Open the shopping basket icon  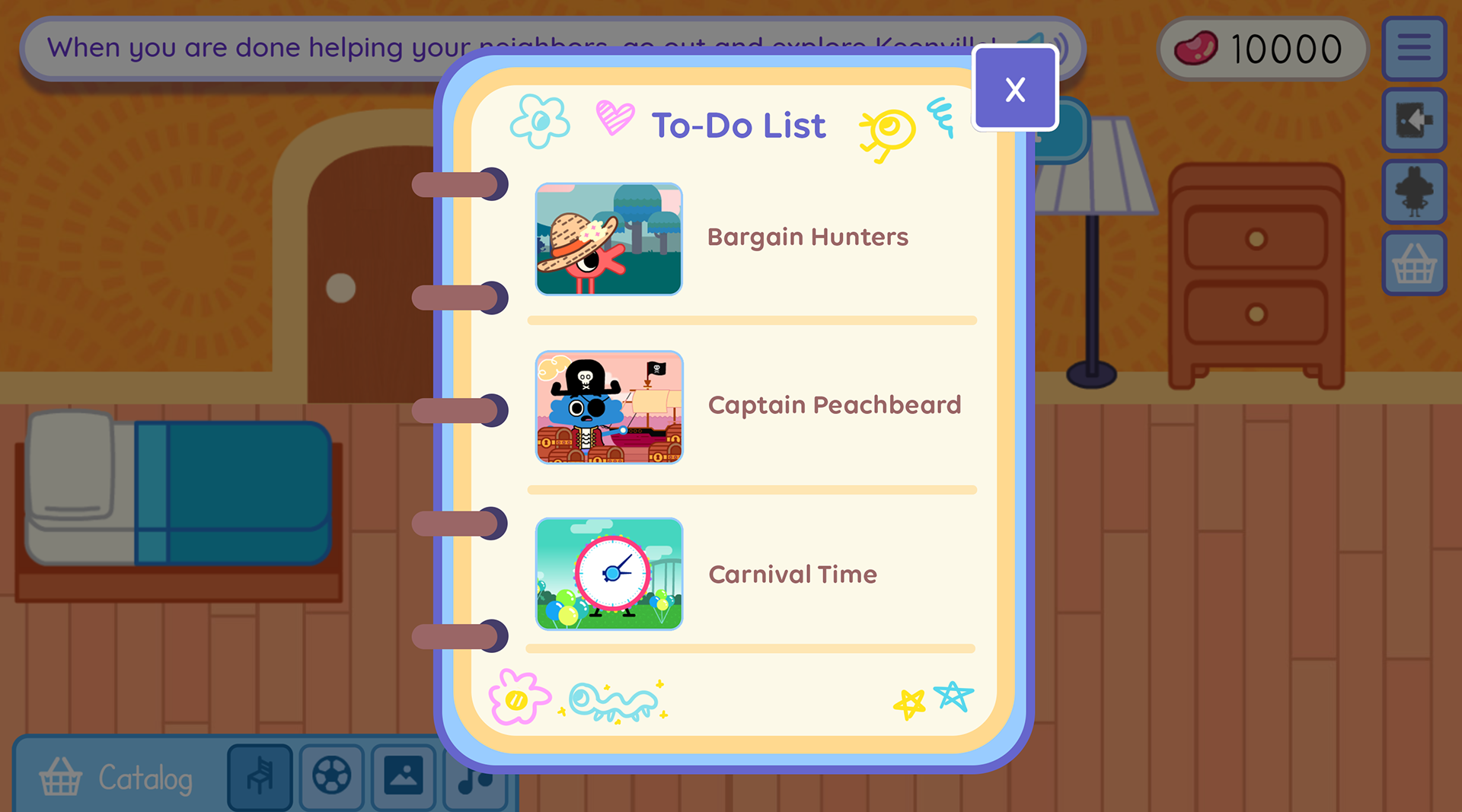pos(1414,263)
